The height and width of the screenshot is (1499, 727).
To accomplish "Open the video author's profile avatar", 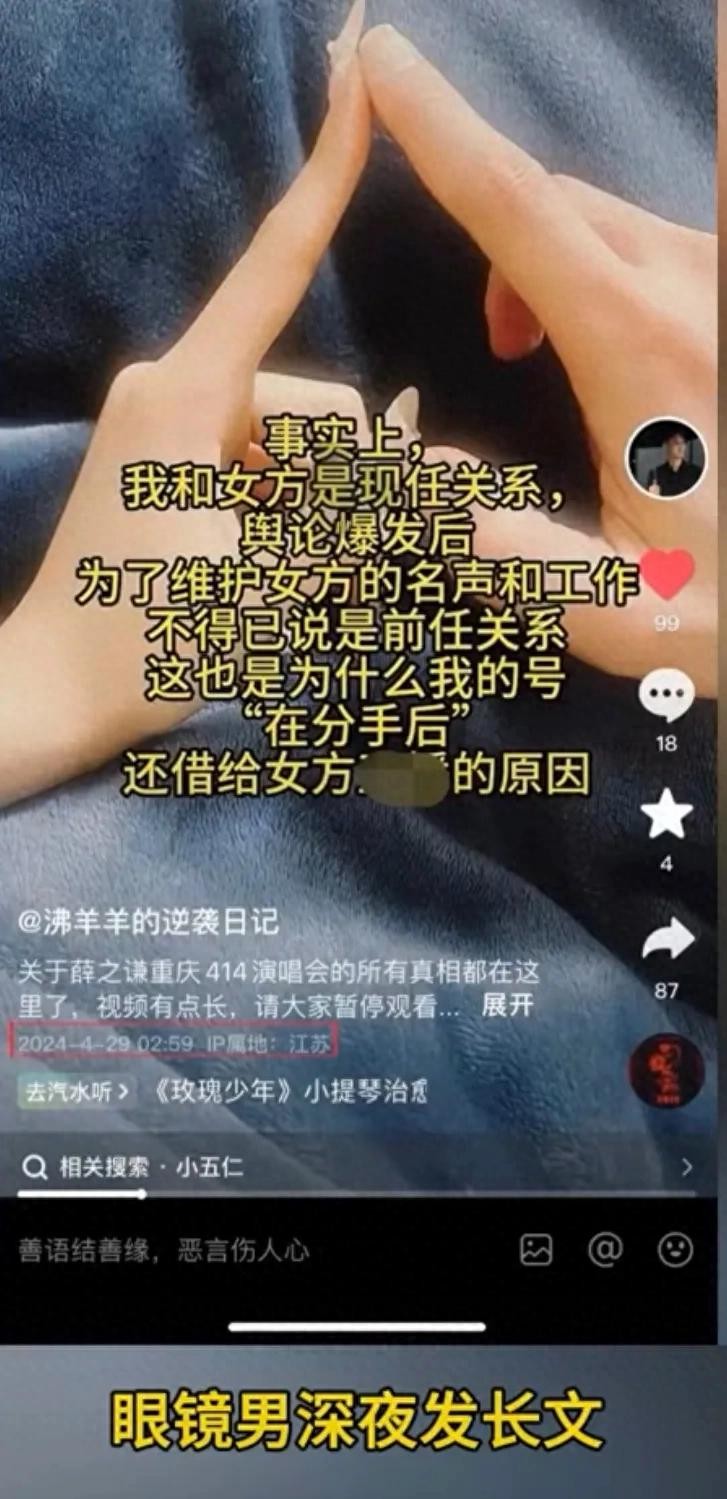I will point(666,459).
